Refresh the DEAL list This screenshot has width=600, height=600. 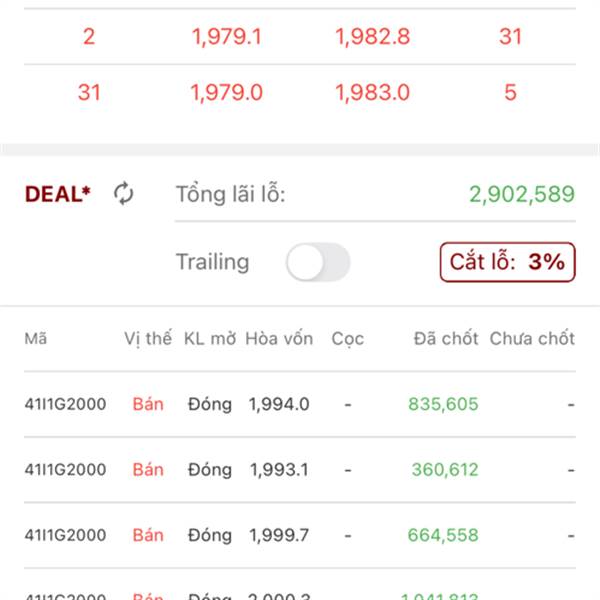pos(124,193)
